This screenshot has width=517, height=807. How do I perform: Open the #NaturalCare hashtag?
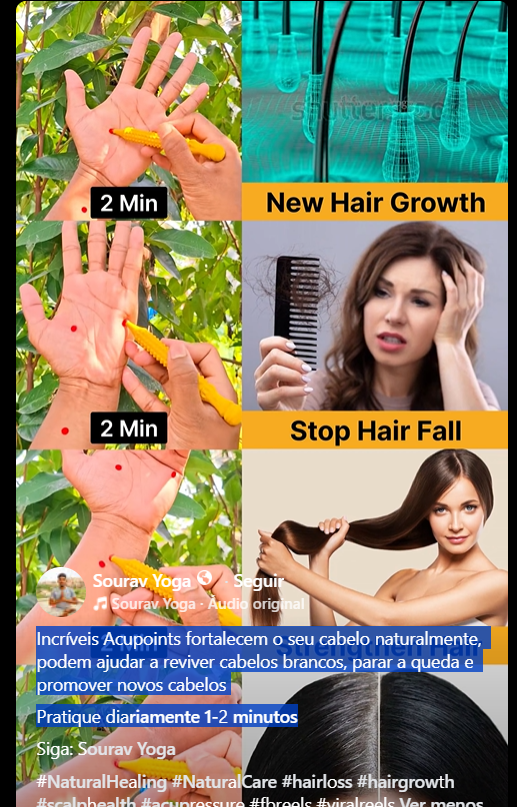coord(224,782)
